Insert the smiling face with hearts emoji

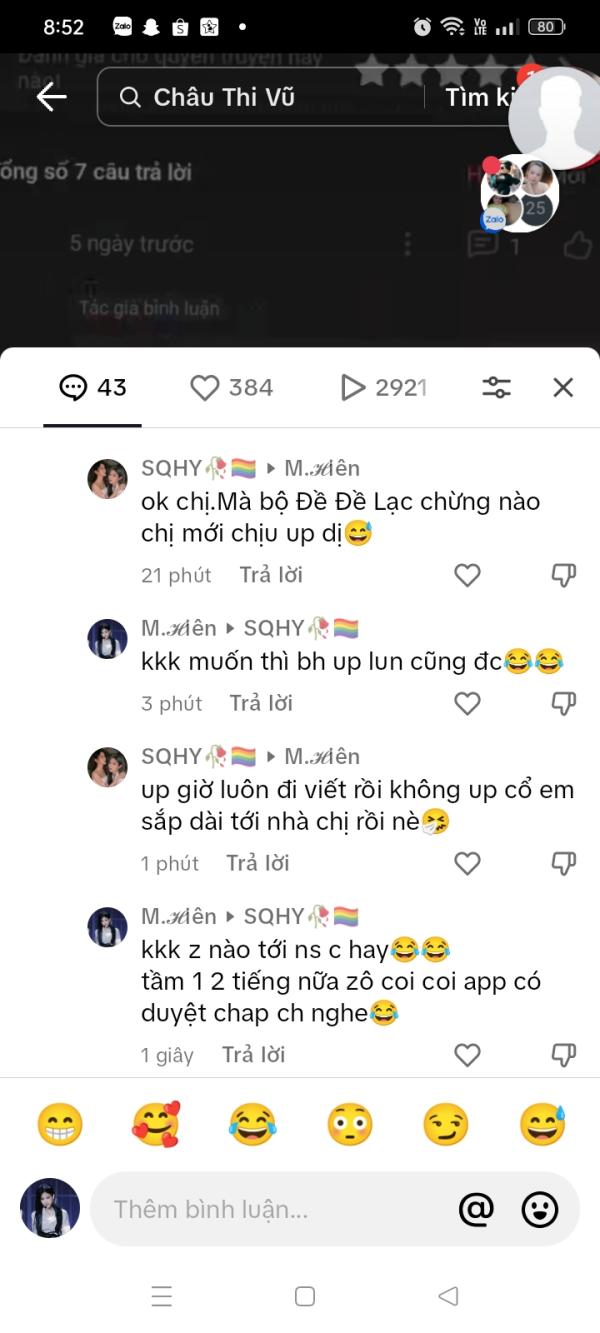click(155, 1126)
